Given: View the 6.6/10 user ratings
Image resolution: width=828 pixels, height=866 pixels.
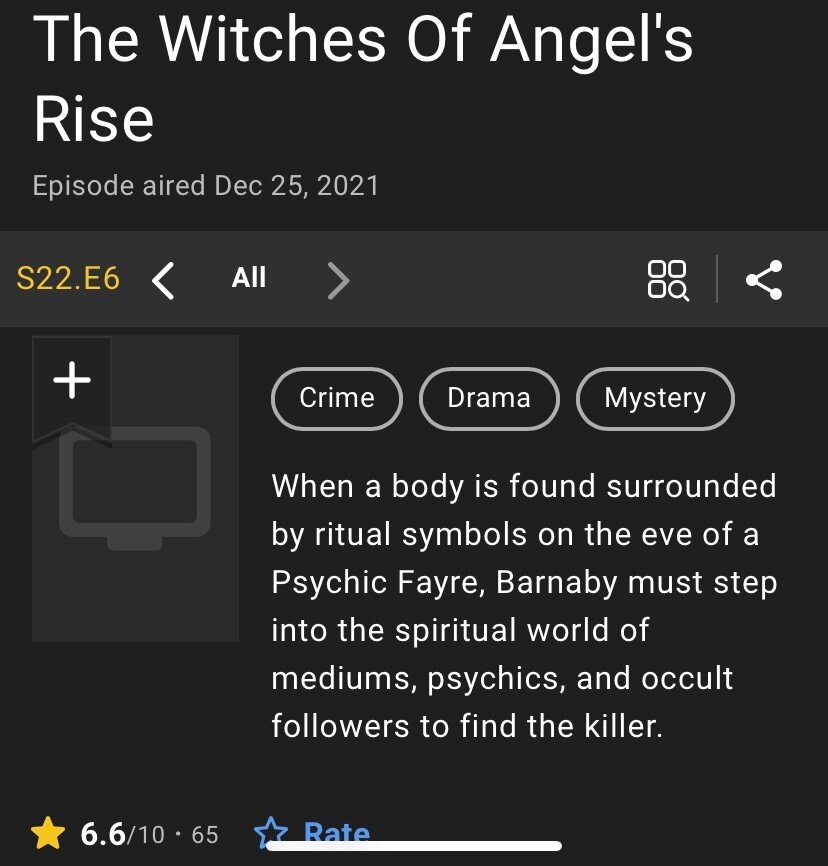Looking at the screenshot, I should (x=123, y=833).
